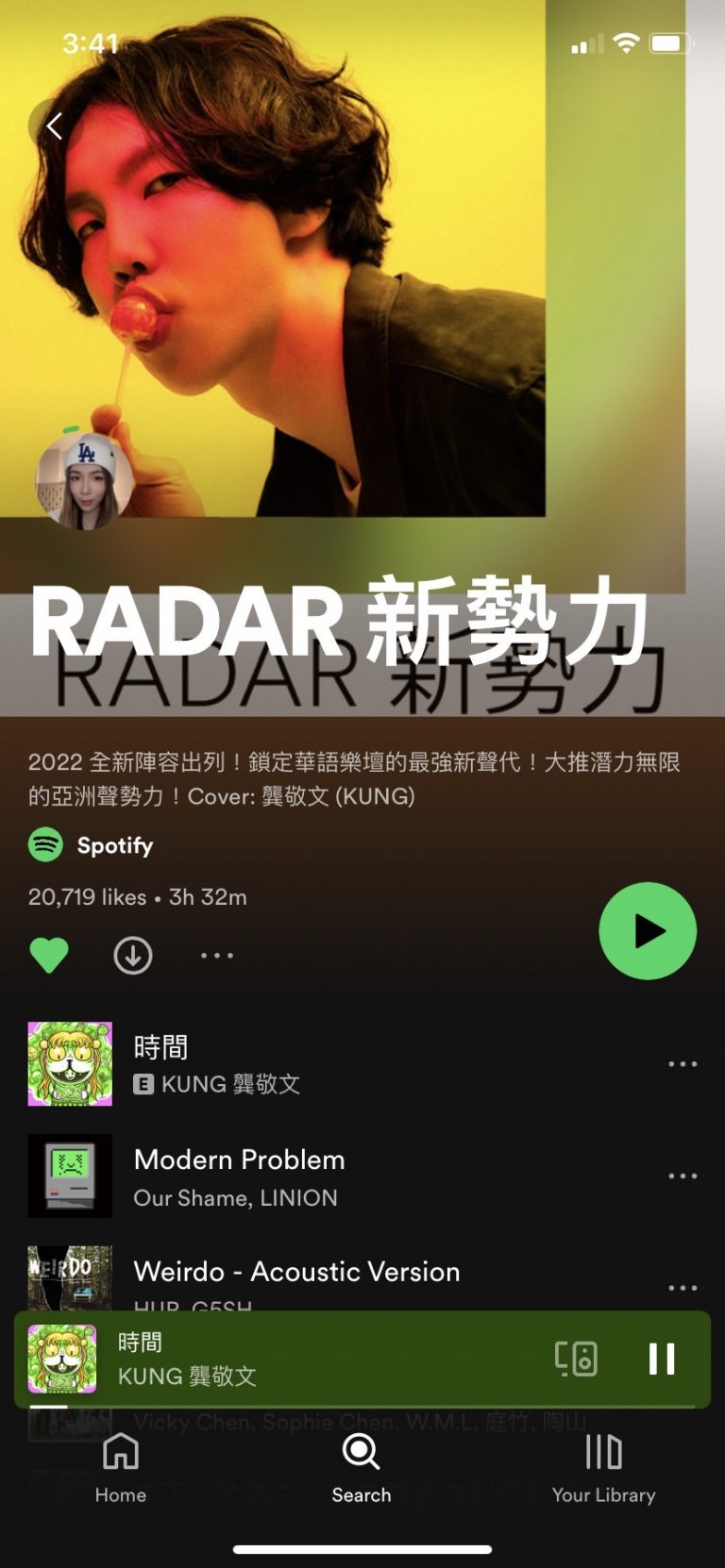
Task: Switch to the Your Library tab
Action: click(603, 1467)
